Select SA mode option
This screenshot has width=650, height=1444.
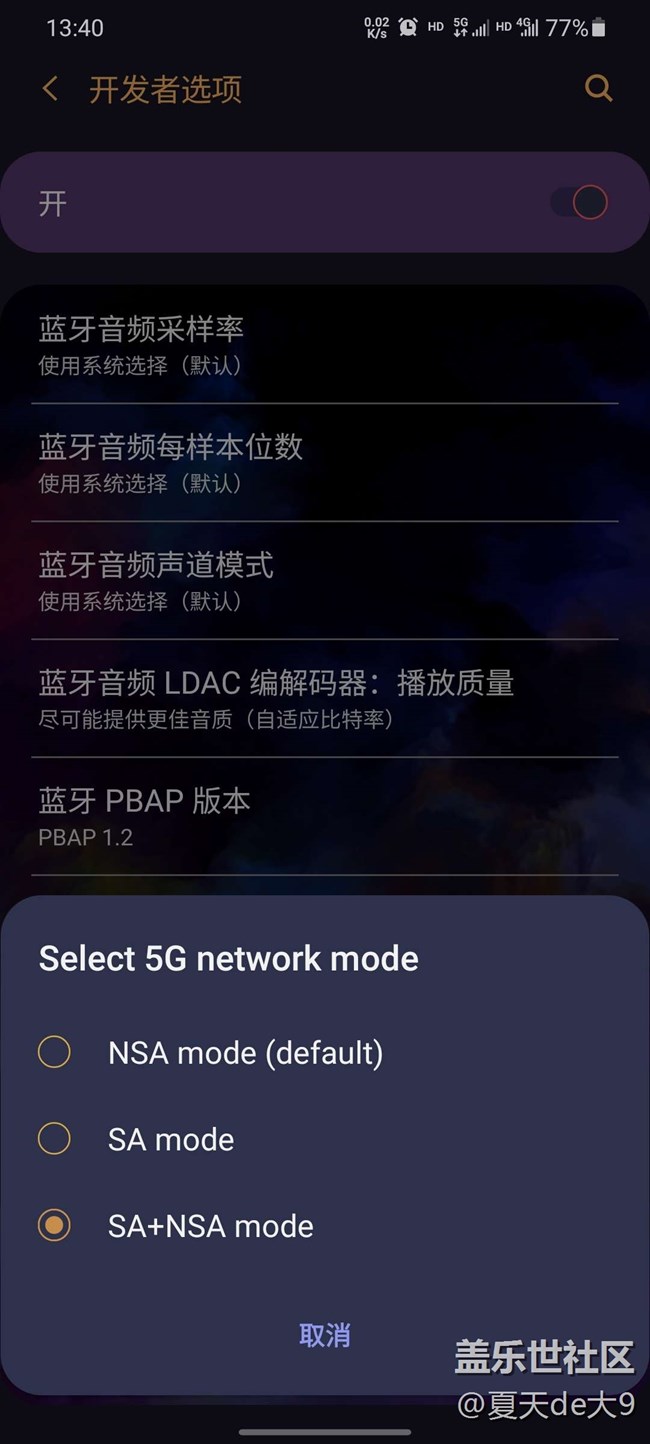click(54, 1139)
